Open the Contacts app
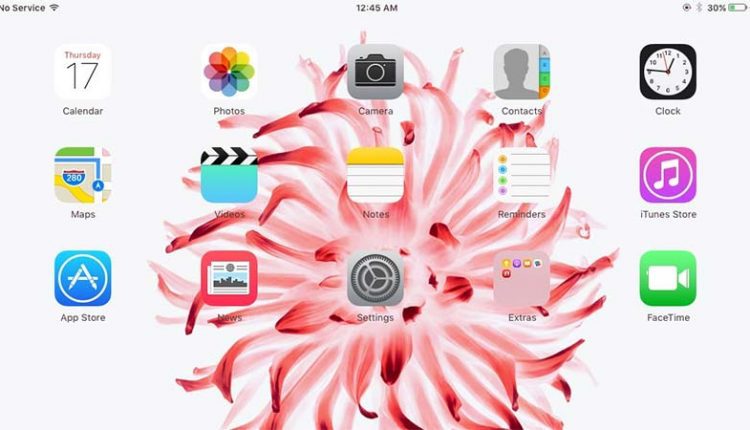This screenshot has width=750, height=430. [522, 72]
